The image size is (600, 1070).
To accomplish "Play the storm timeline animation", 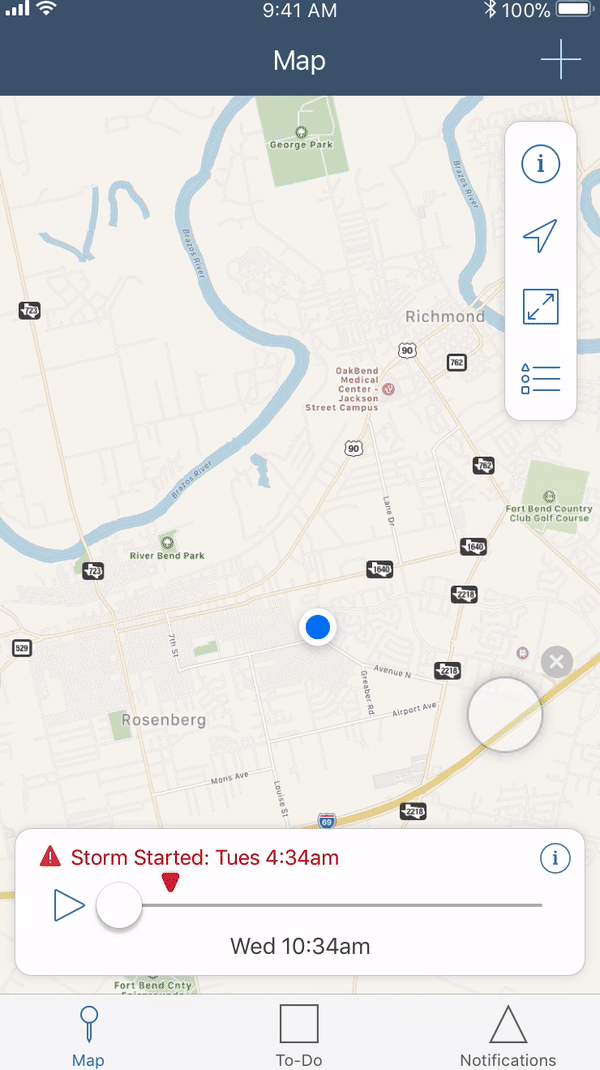I will coord(69,906).
